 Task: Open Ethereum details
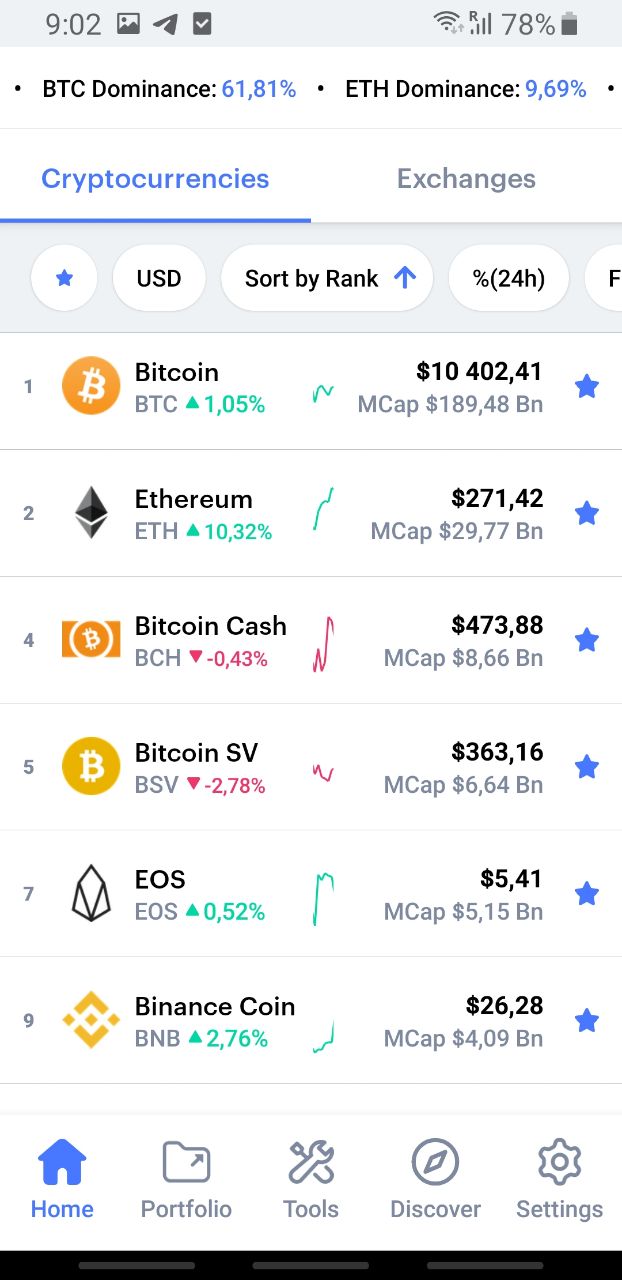[311, 514]
